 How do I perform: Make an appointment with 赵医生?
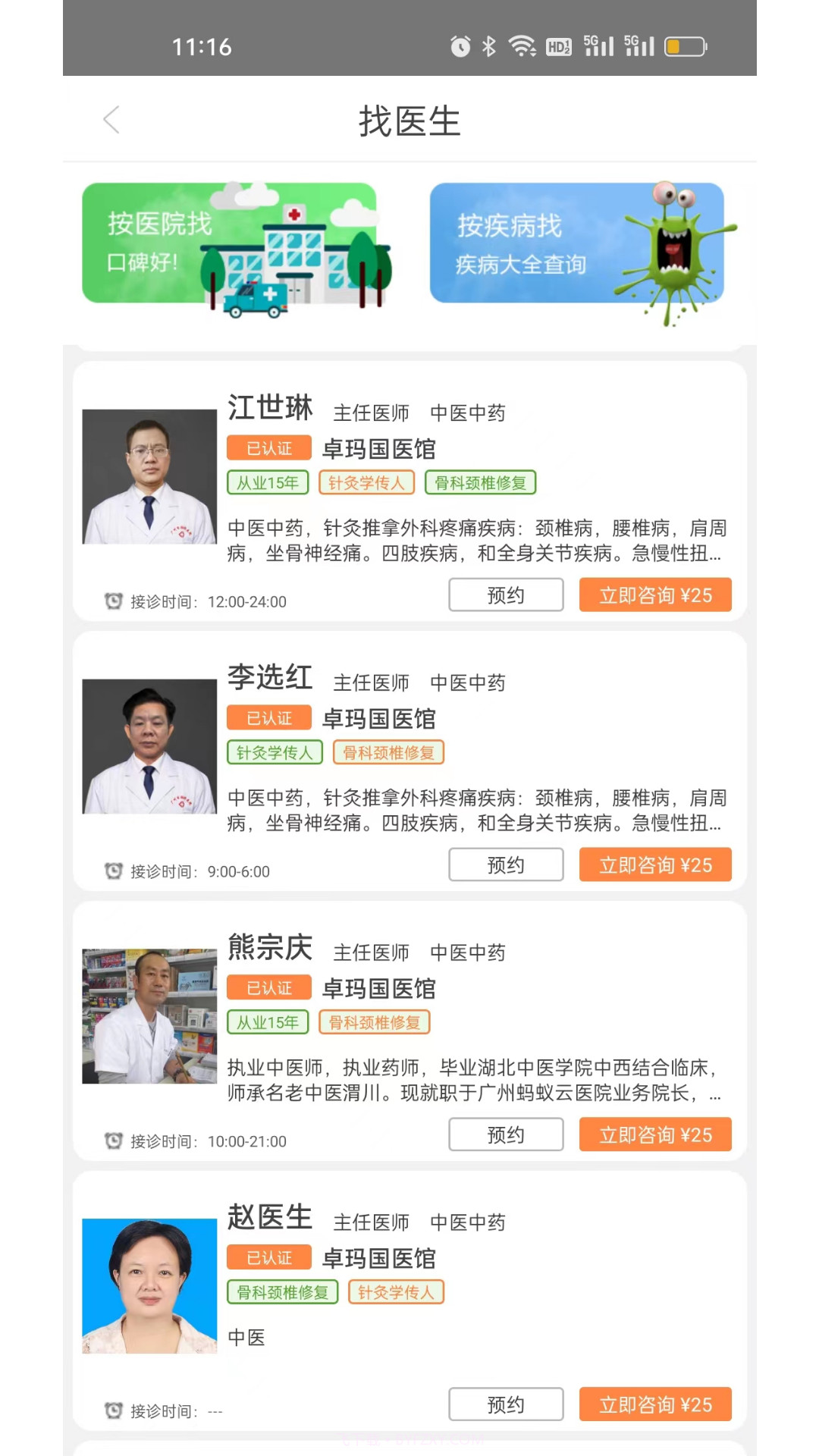[506, 1405]
